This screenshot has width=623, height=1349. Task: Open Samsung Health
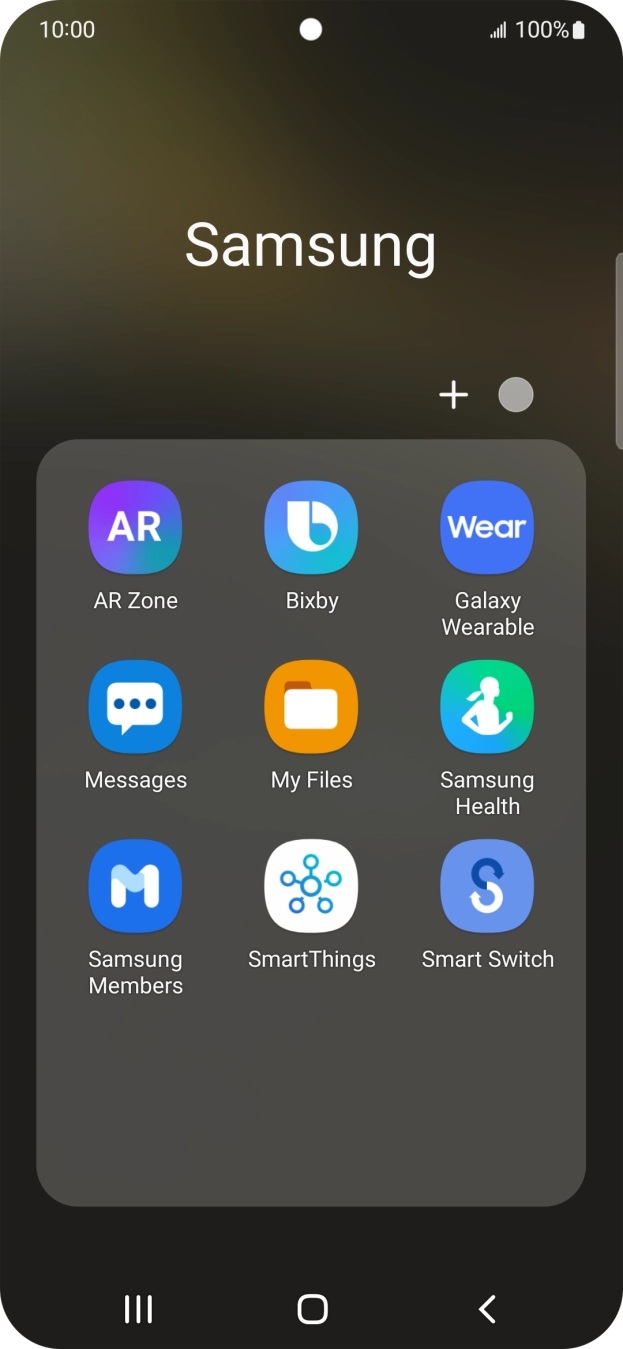point(487,706)
